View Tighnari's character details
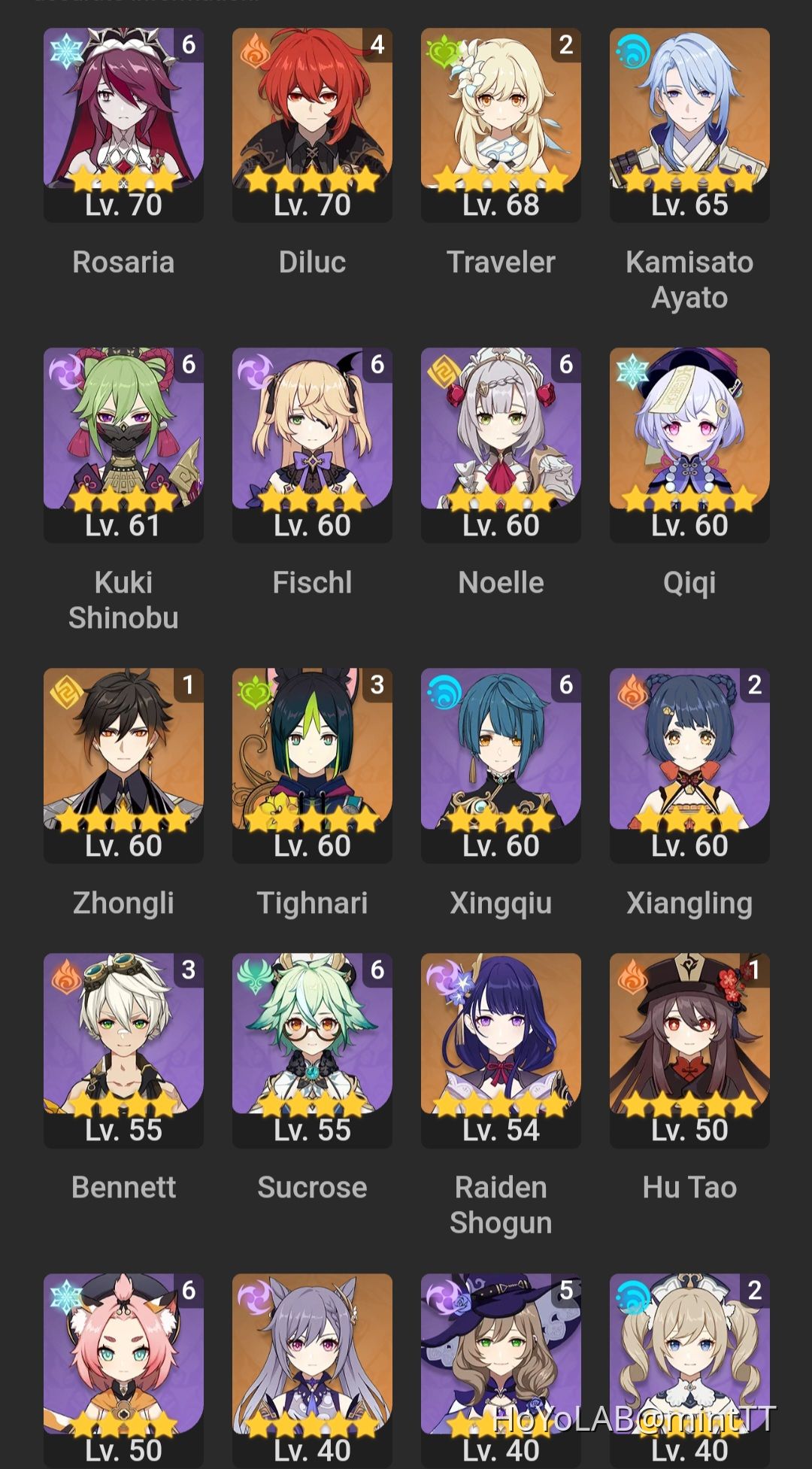 (312, 764)
